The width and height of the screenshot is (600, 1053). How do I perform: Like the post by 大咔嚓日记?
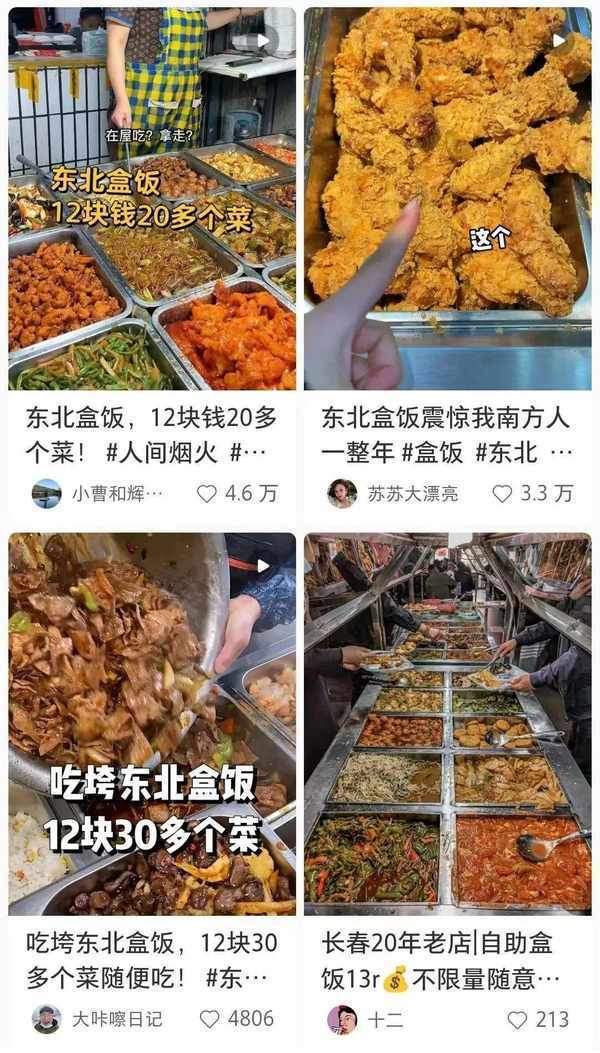click(209, 1018)
